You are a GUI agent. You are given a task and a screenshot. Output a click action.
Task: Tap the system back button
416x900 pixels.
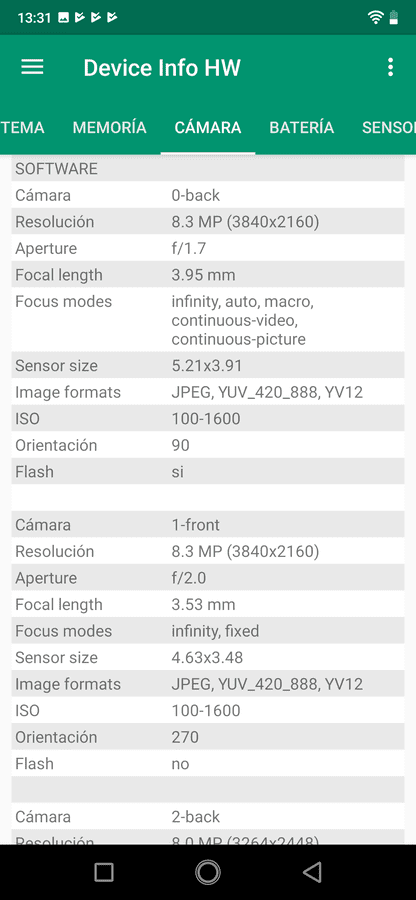(x=312, y=872)
